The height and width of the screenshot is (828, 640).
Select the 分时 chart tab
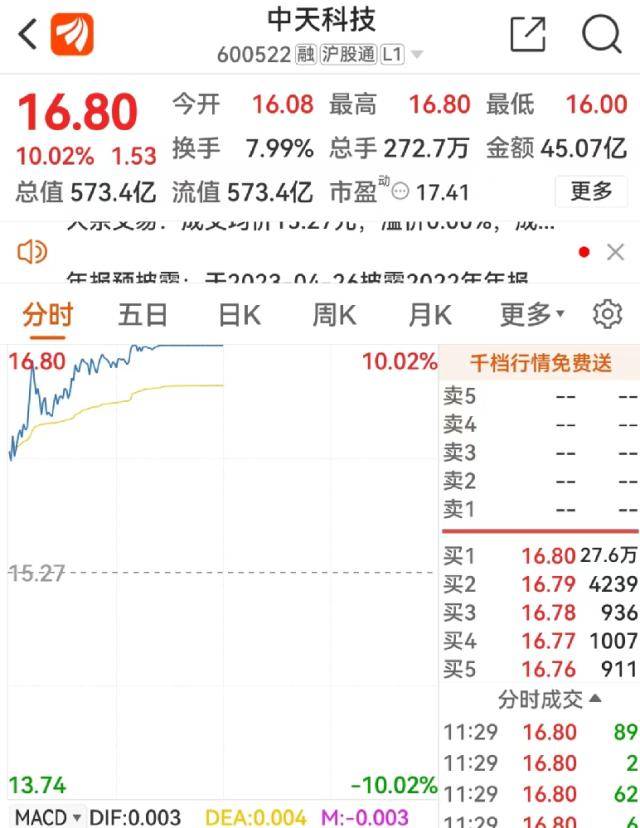tap(48, 315)
